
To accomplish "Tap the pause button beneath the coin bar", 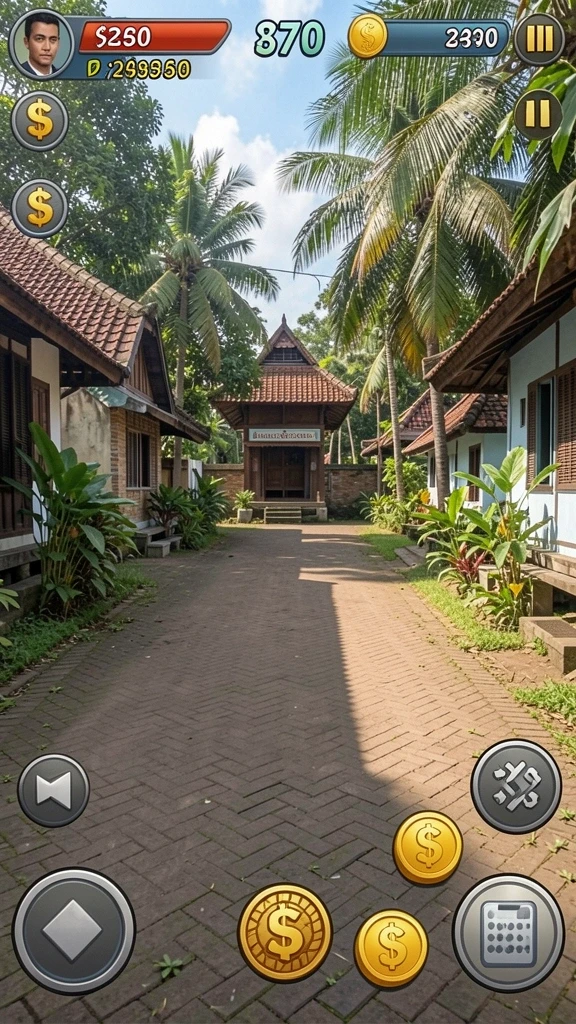I will click(538, 114).
